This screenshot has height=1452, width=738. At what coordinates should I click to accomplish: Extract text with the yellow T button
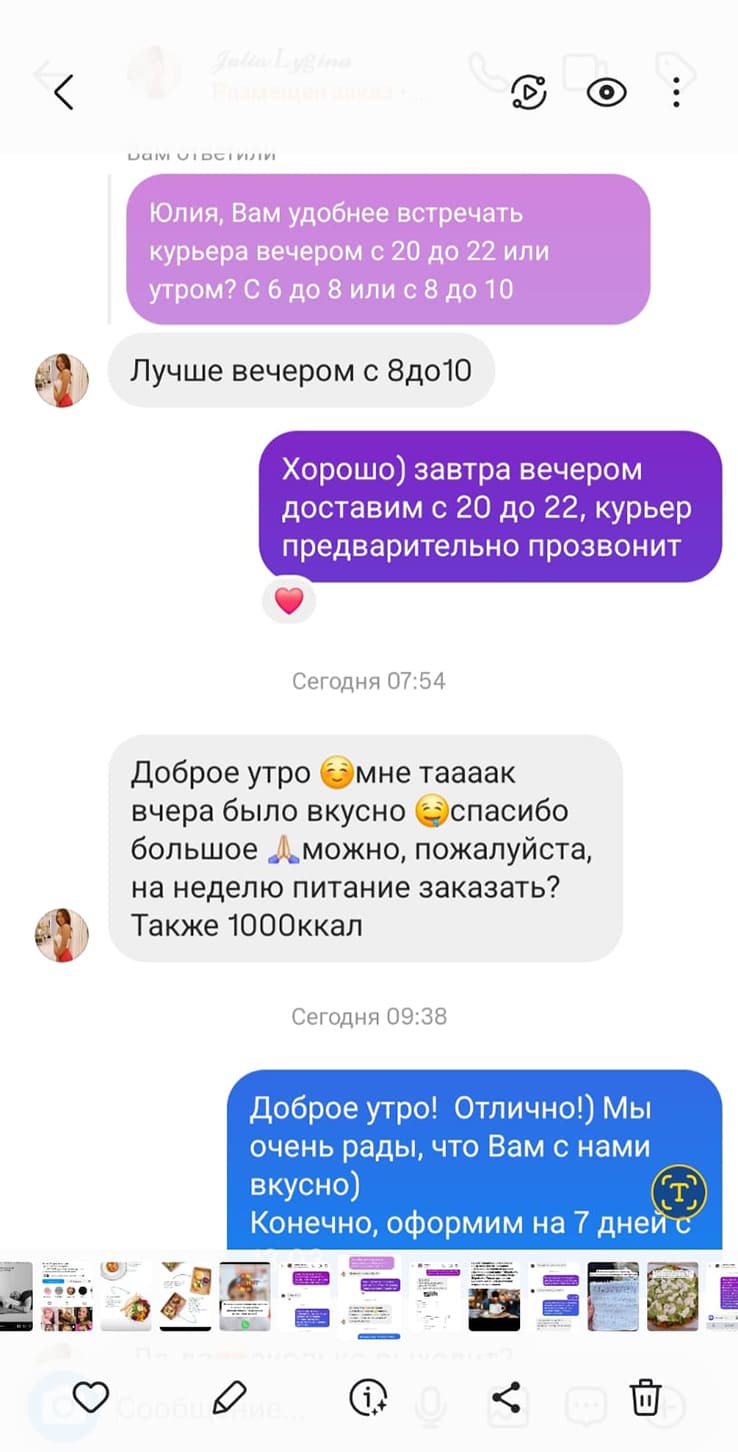[679, 1191]
